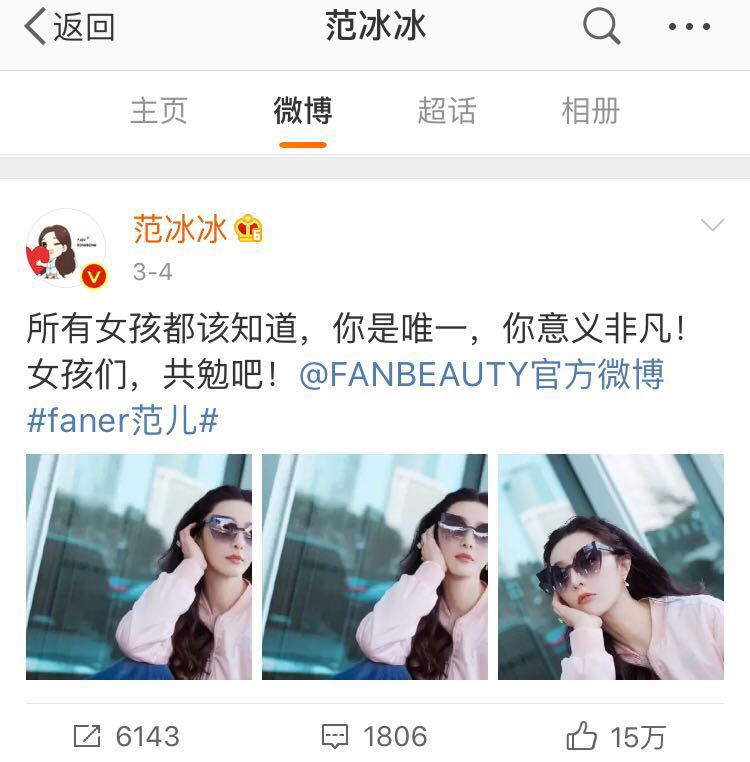Expand the post options chevron

click(x=712, y=226)
